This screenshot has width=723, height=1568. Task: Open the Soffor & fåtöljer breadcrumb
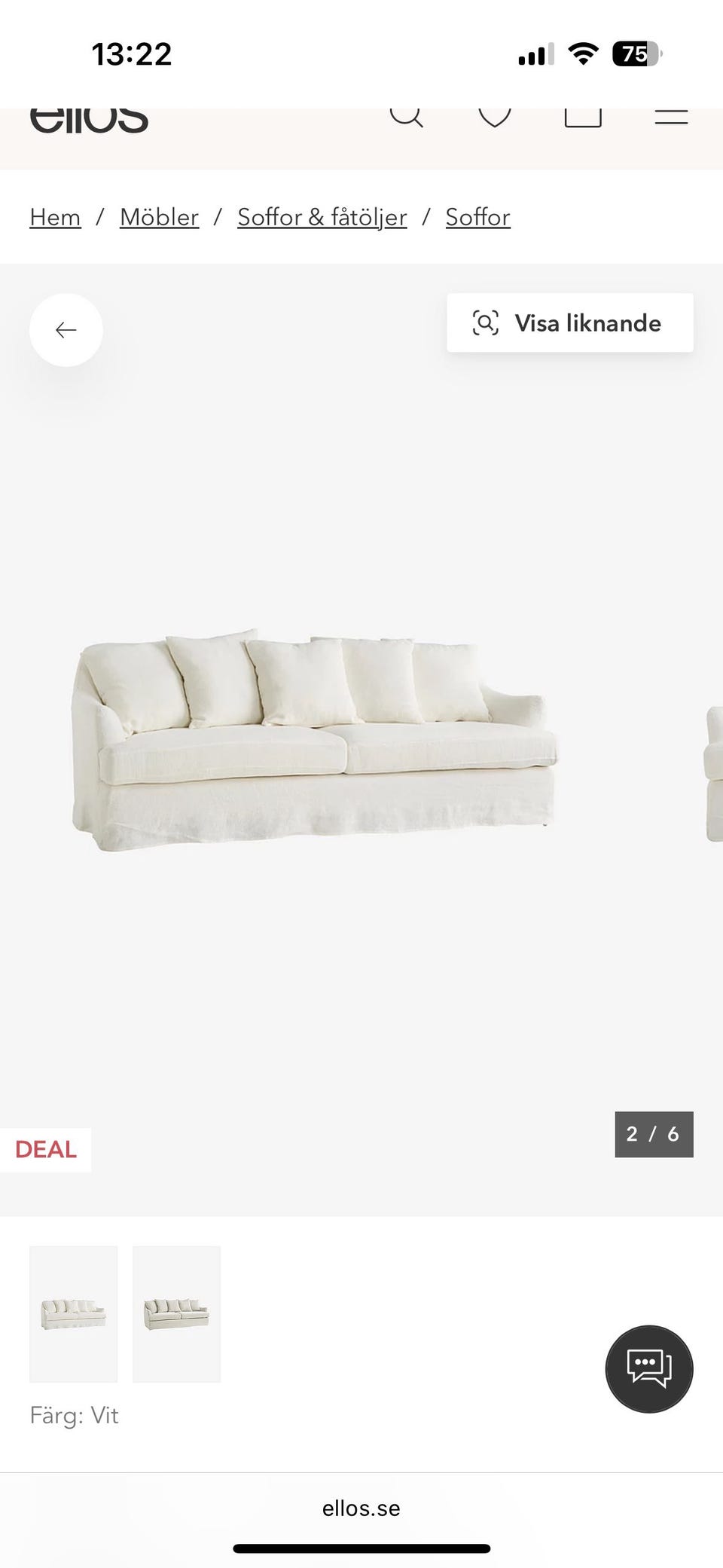(322, 217)
